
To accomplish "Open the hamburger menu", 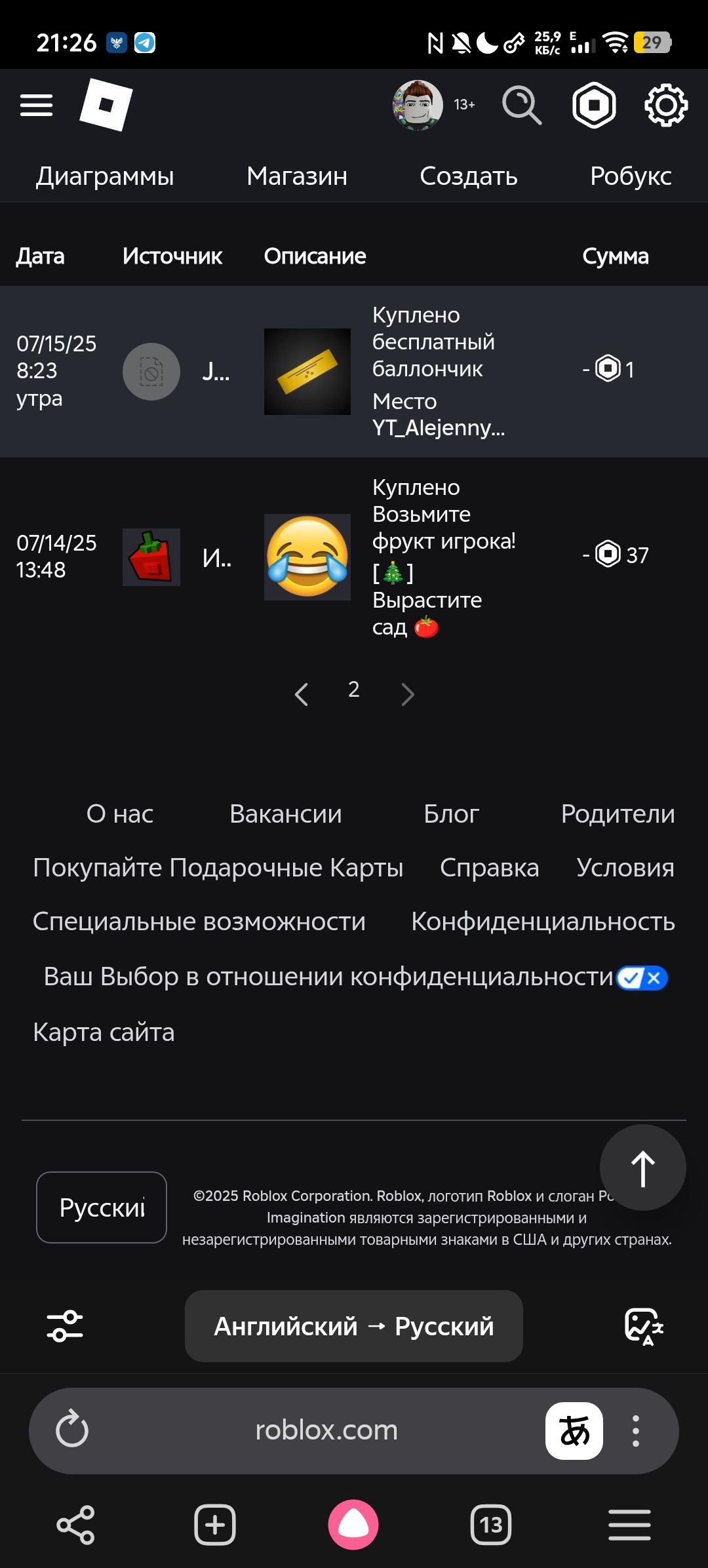I will [x=36, y=105].
